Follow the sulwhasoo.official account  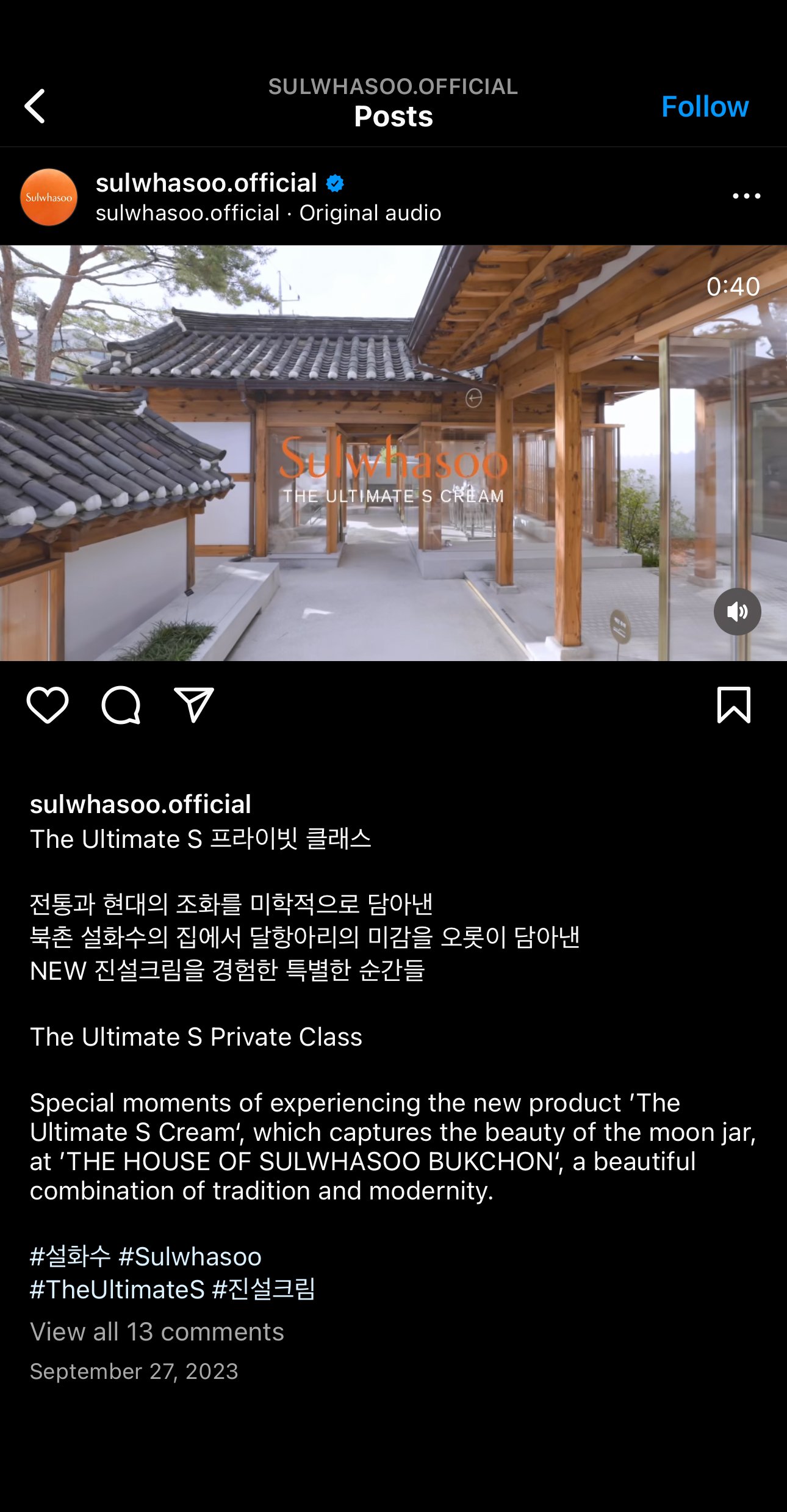coord(705,107)
